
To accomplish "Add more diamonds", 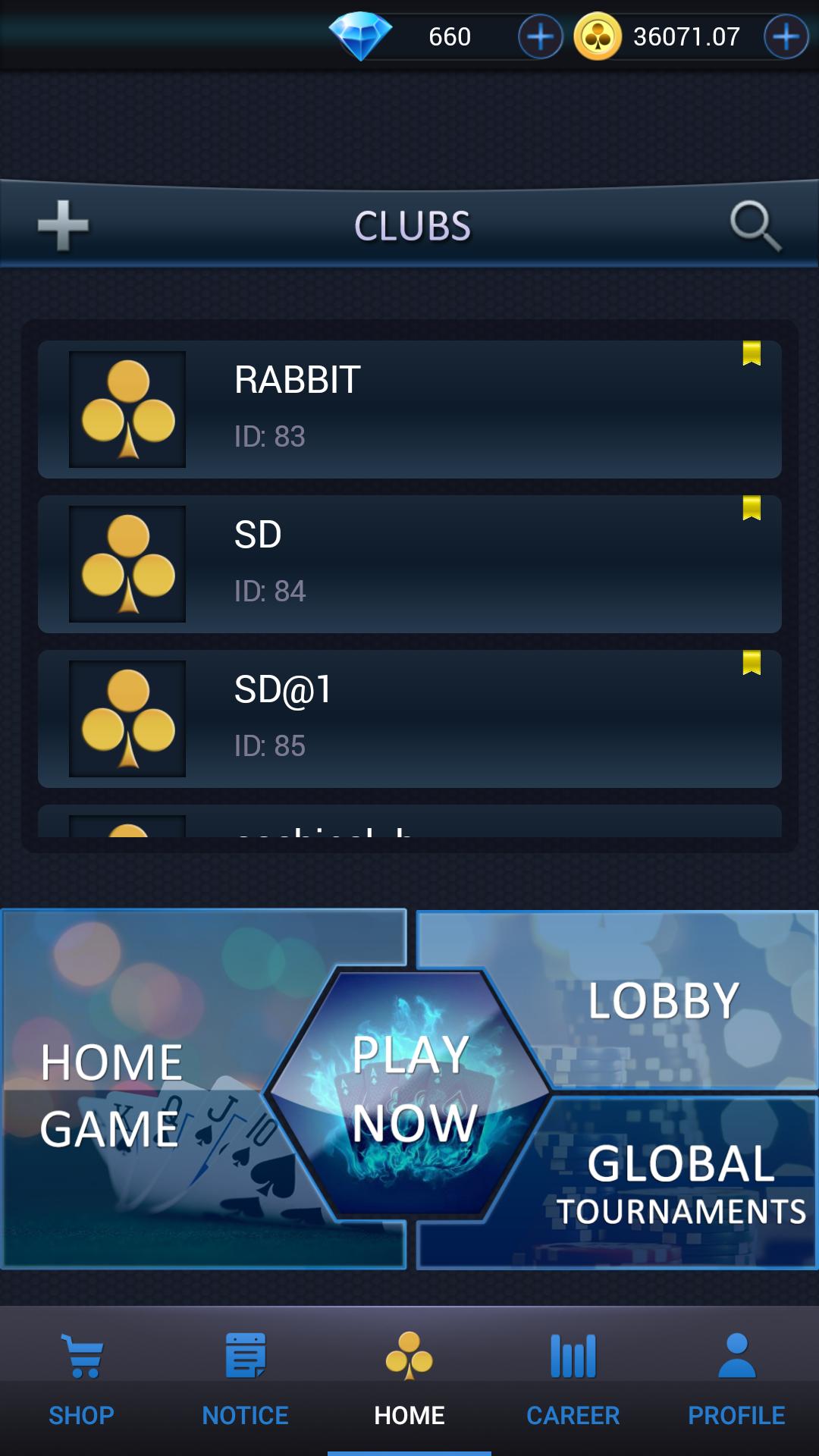I will click(x=540, y=36).
